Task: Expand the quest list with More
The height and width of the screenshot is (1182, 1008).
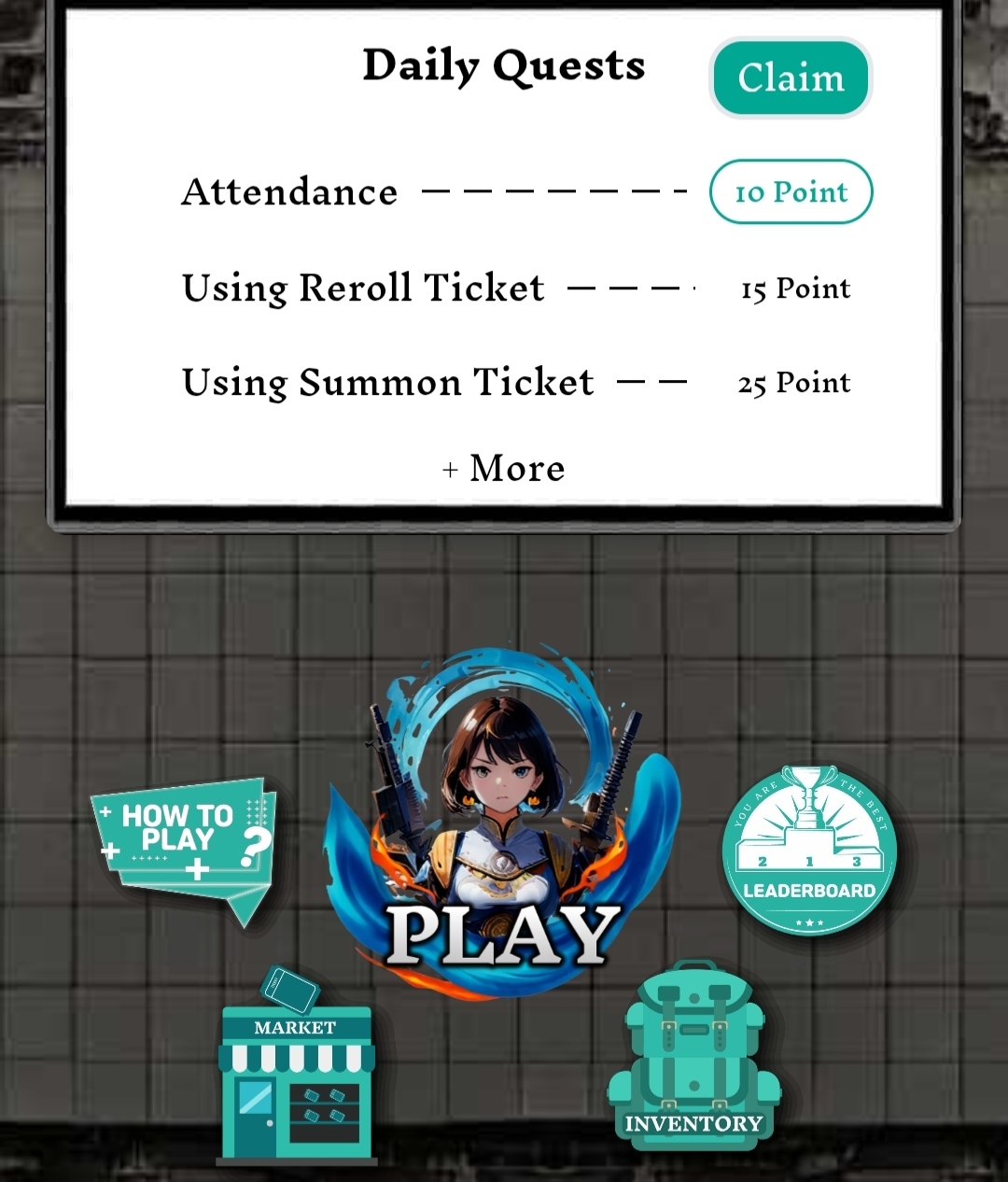Action: [504, 468]
